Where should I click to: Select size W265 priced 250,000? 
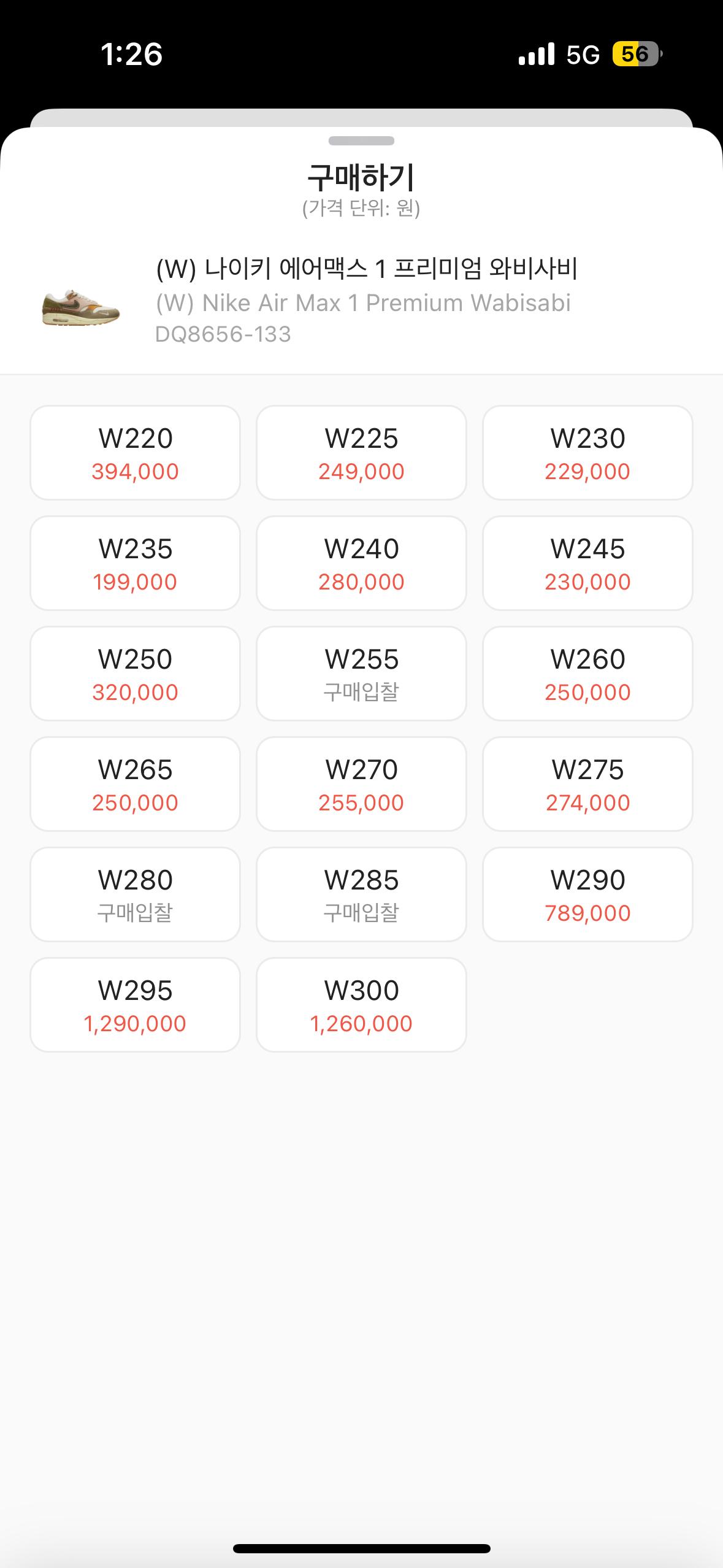click(x=135, y=784)
